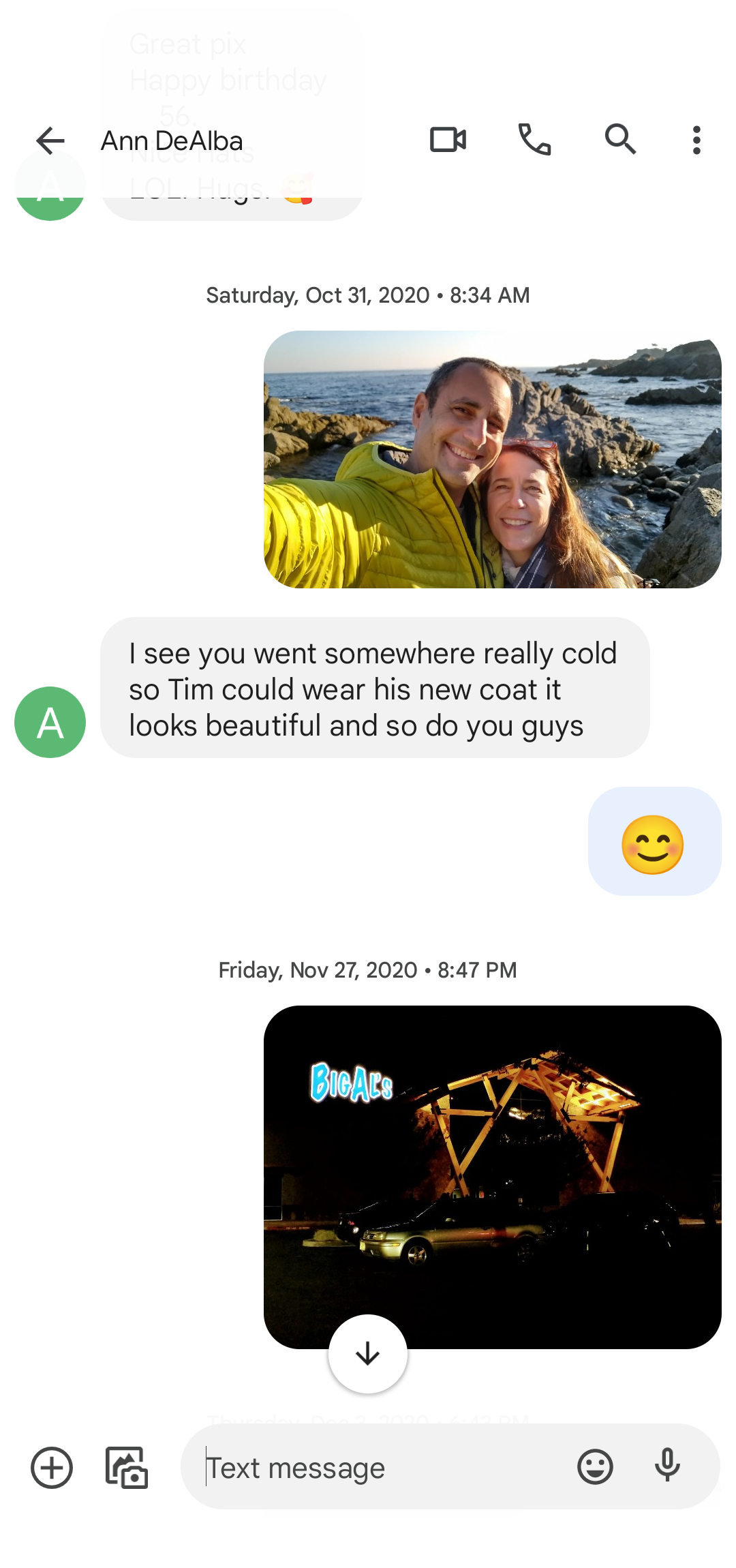
Task: Focus the Text message field
Action: point(382,1467)
